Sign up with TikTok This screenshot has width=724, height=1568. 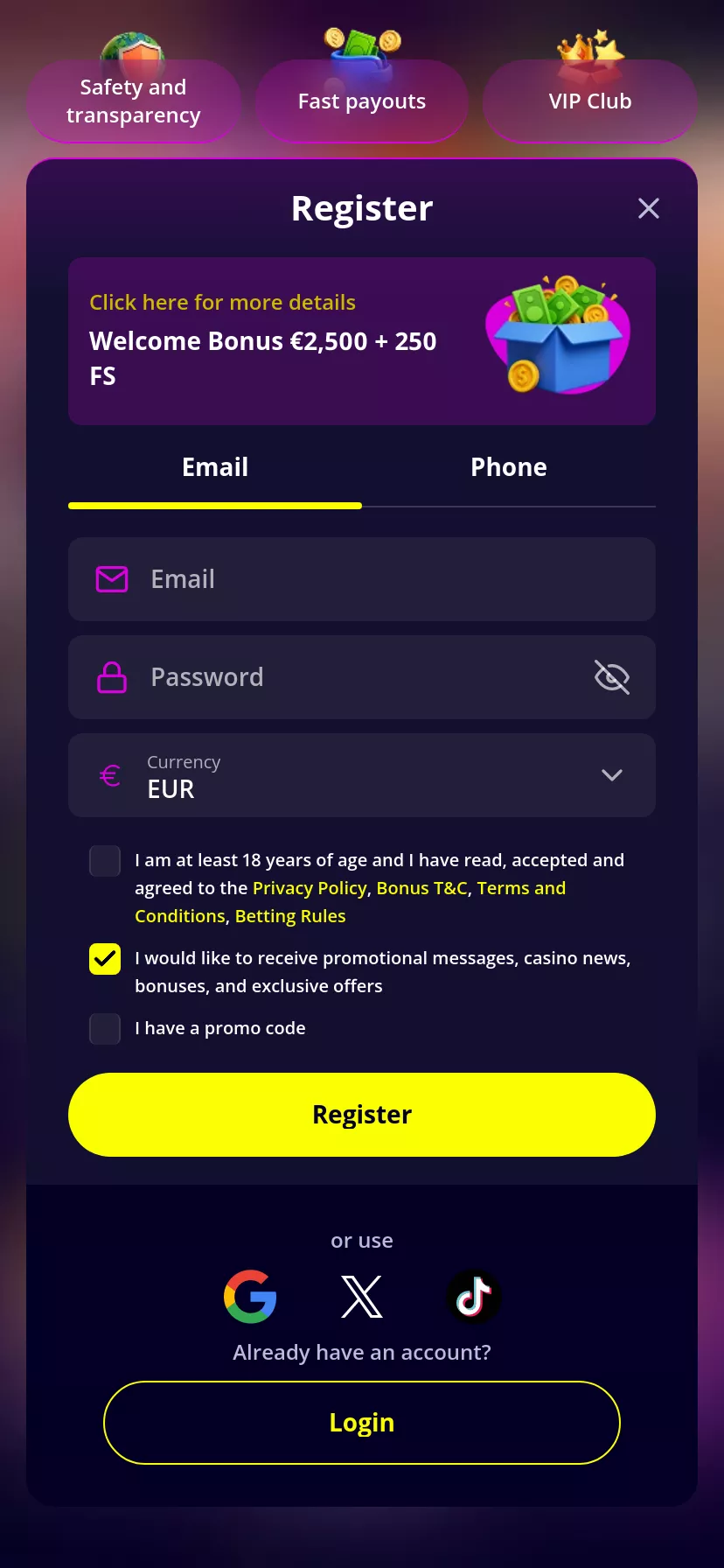[x=474, y=1297]
